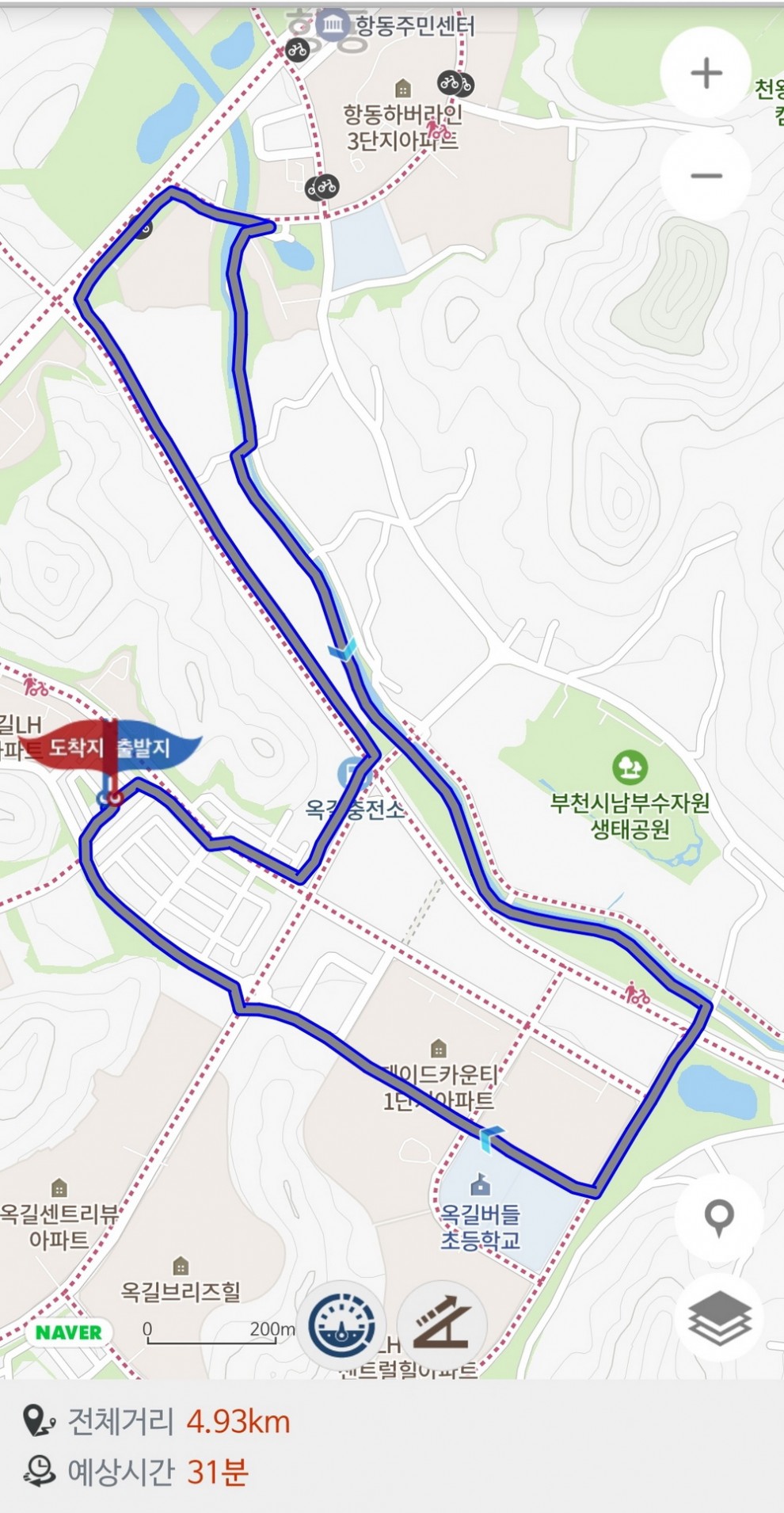
Task: Tap the 옥길버들초등학교 school marker
Action: pos(480,1186)
